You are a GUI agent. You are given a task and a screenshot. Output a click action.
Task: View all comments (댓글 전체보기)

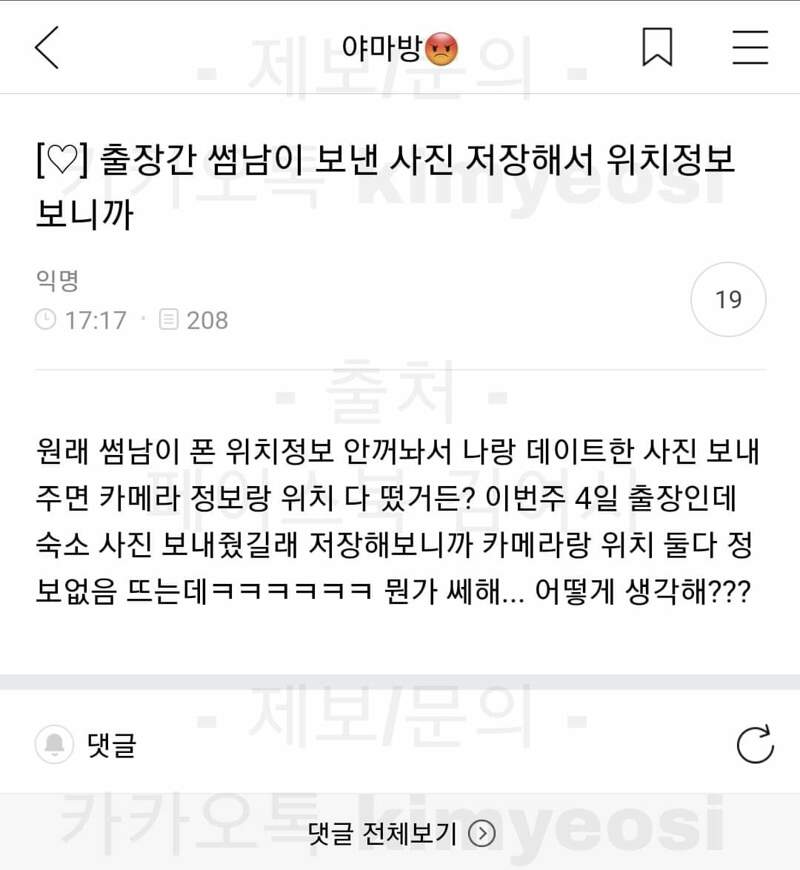400,833
